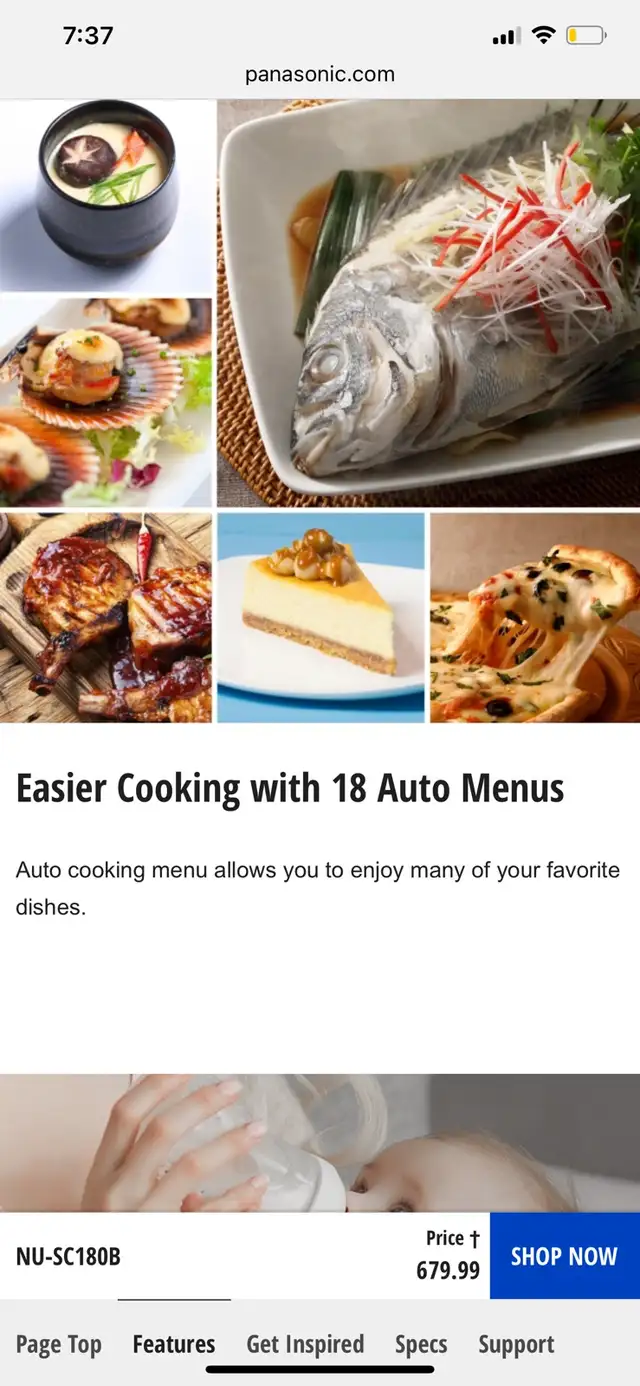Switch to the Get Inspired section
Viewport: 640px width, 1386px height.
[x=305, y=1345]
